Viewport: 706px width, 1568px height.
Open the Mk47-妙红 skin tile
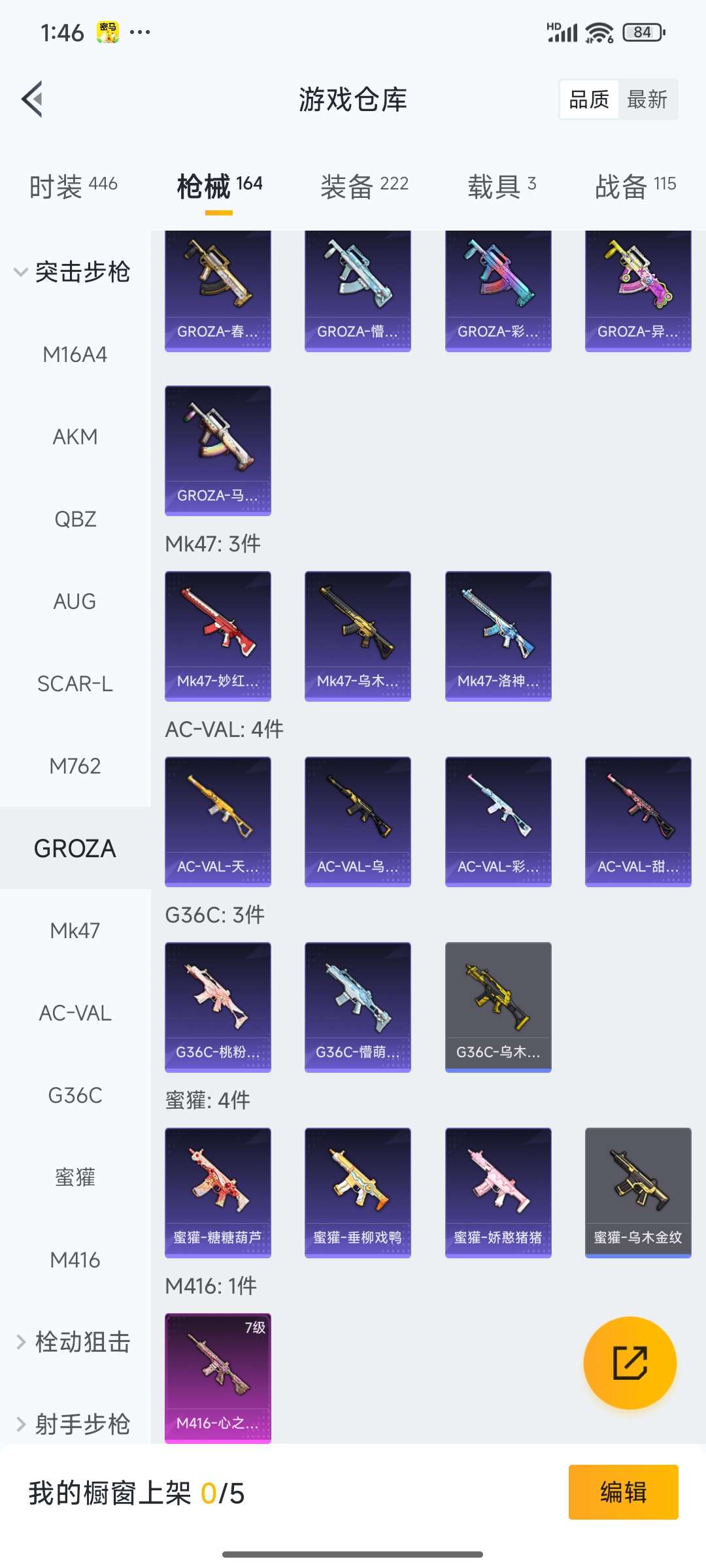[x=218, y=636]
